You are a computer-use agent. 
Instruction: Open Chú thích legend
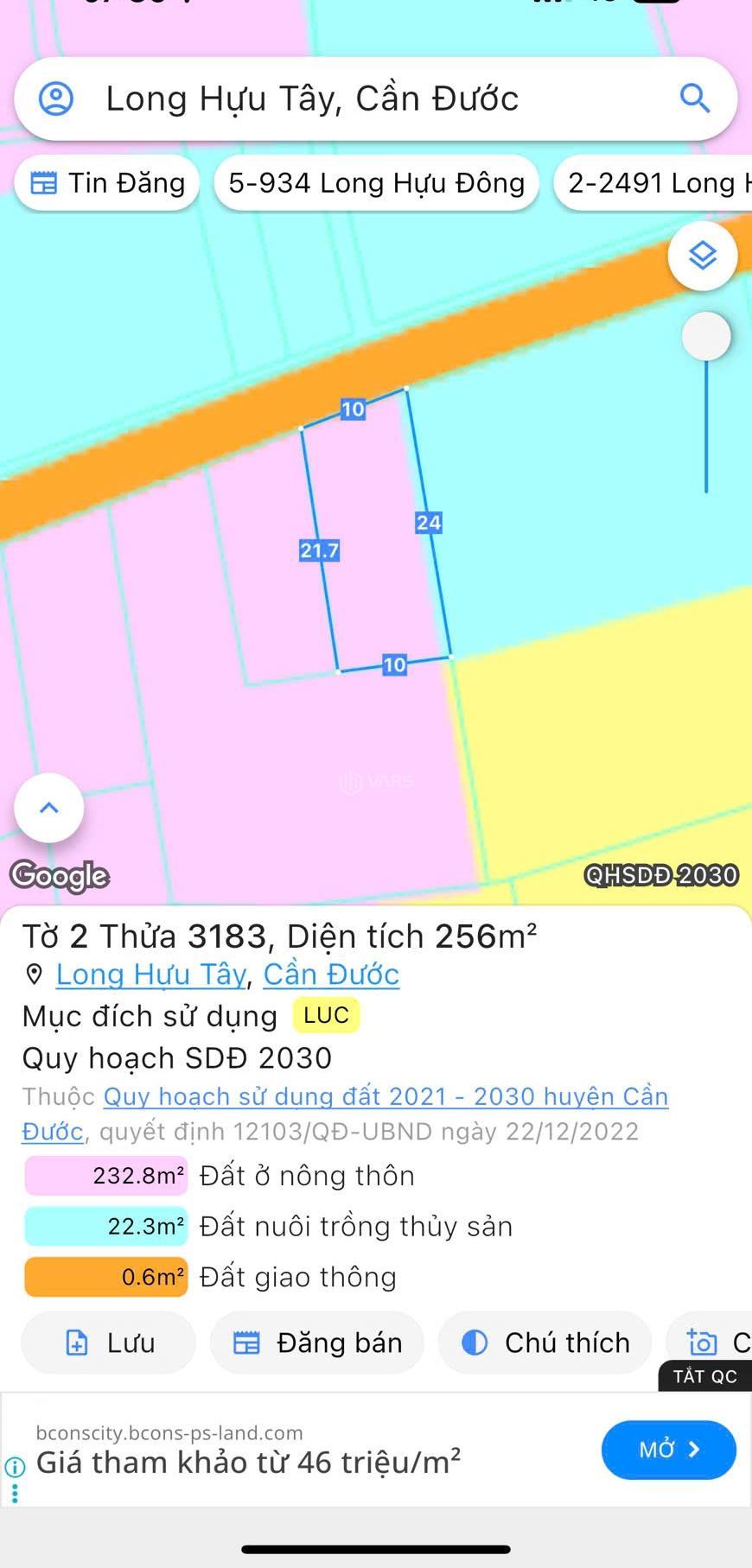click(545, 1343)
